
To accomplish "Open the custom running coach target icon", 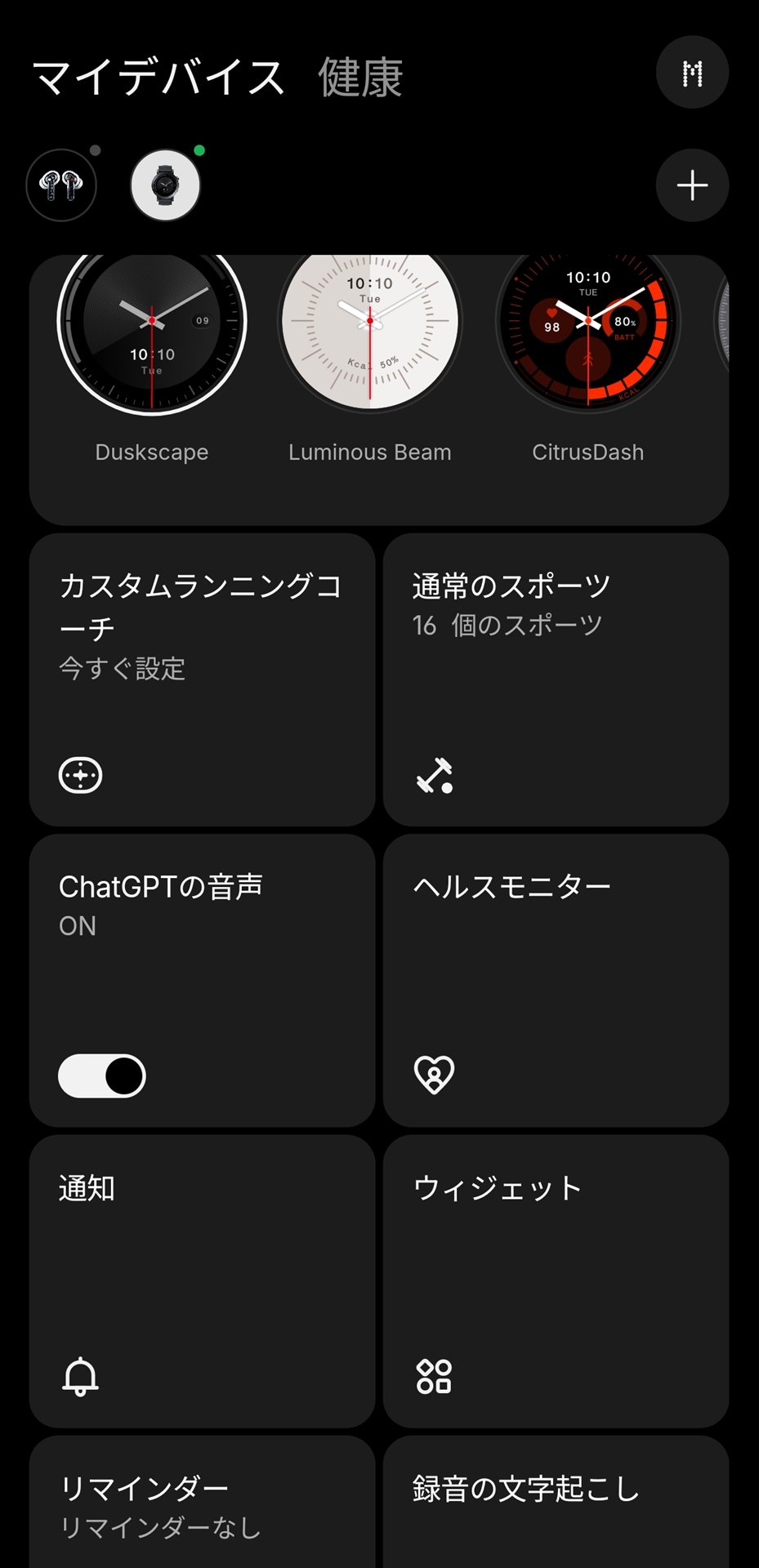I will coord(80,776).
